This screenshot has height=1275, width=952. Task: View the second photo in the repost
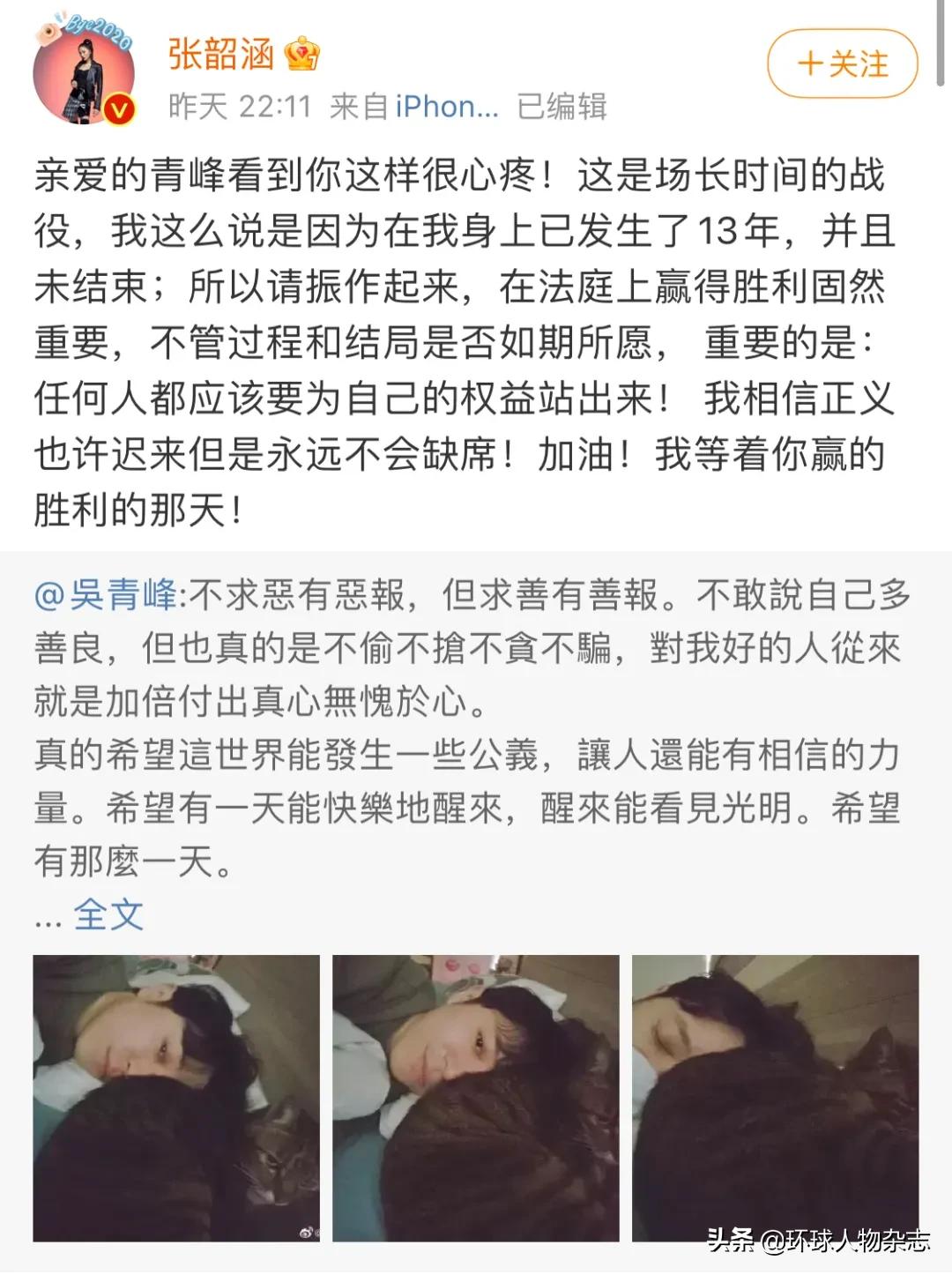pos(476,1098)
